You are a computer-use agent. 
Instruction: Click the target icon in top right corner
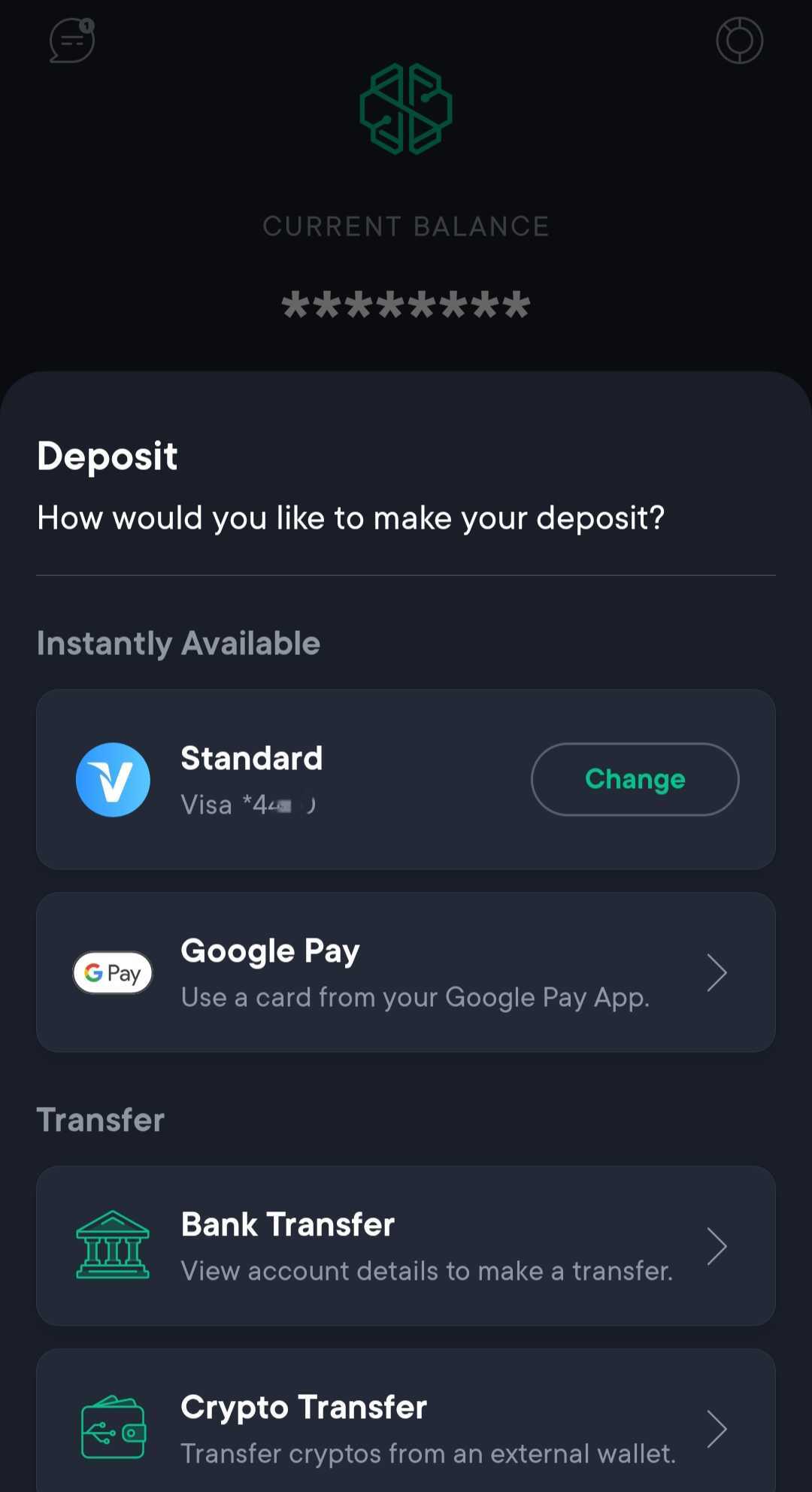738,41
